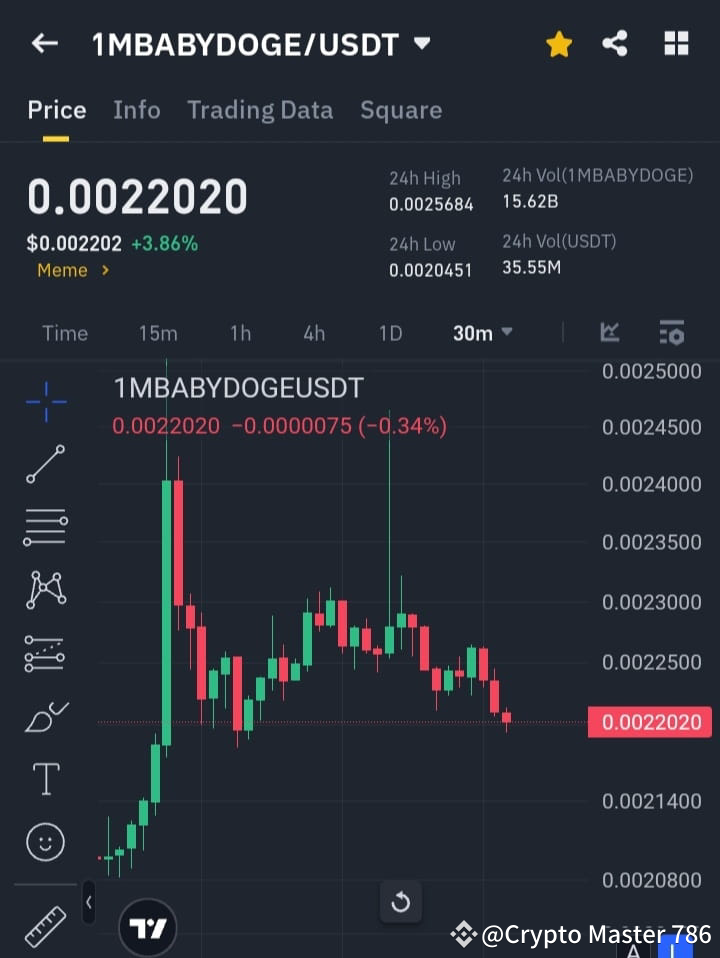Collapse the drawing toolbar with the chevron
Image resolution: width=720 pixels, height=958 pixels.
[89, 902]
